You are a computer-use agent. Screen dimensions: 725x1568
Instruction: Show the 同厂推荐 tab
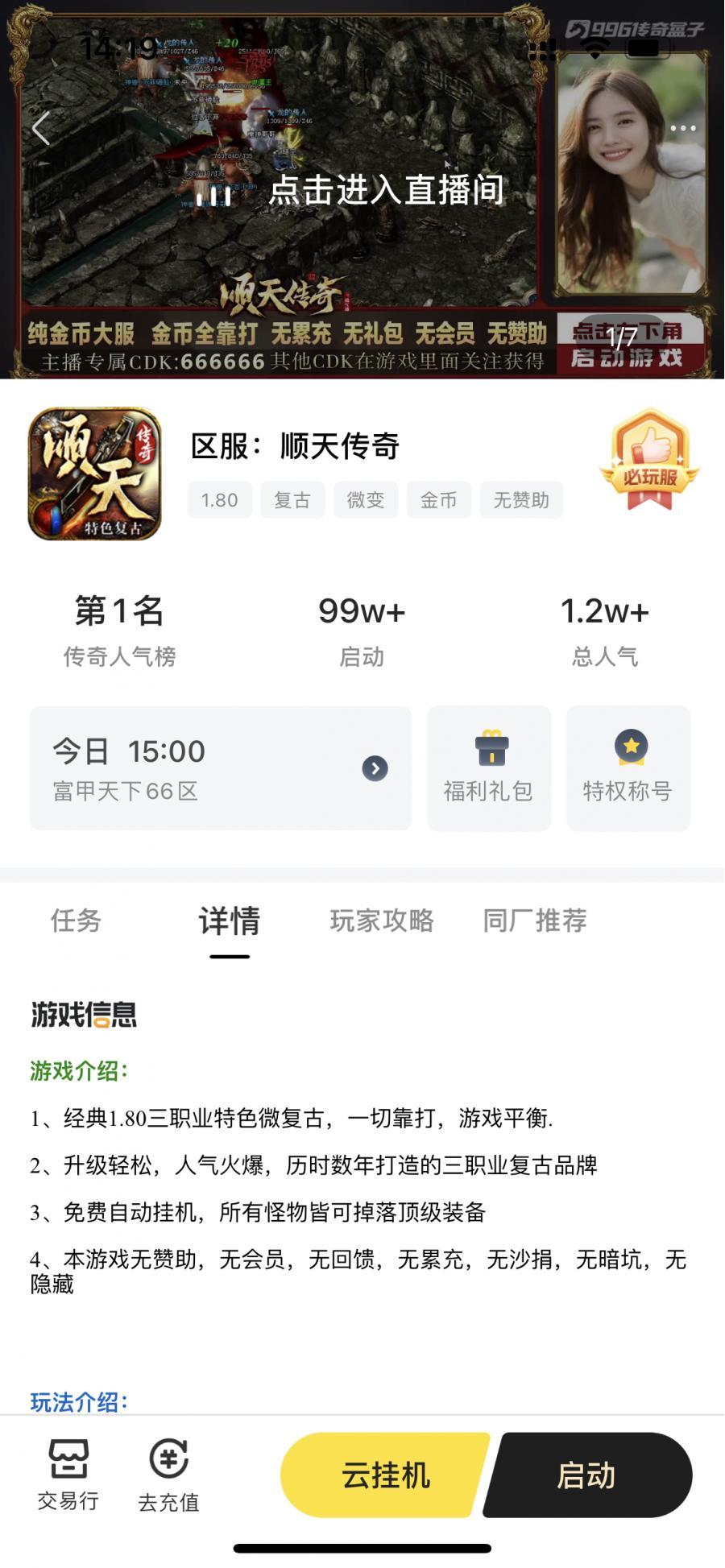[x=535, y=921]
